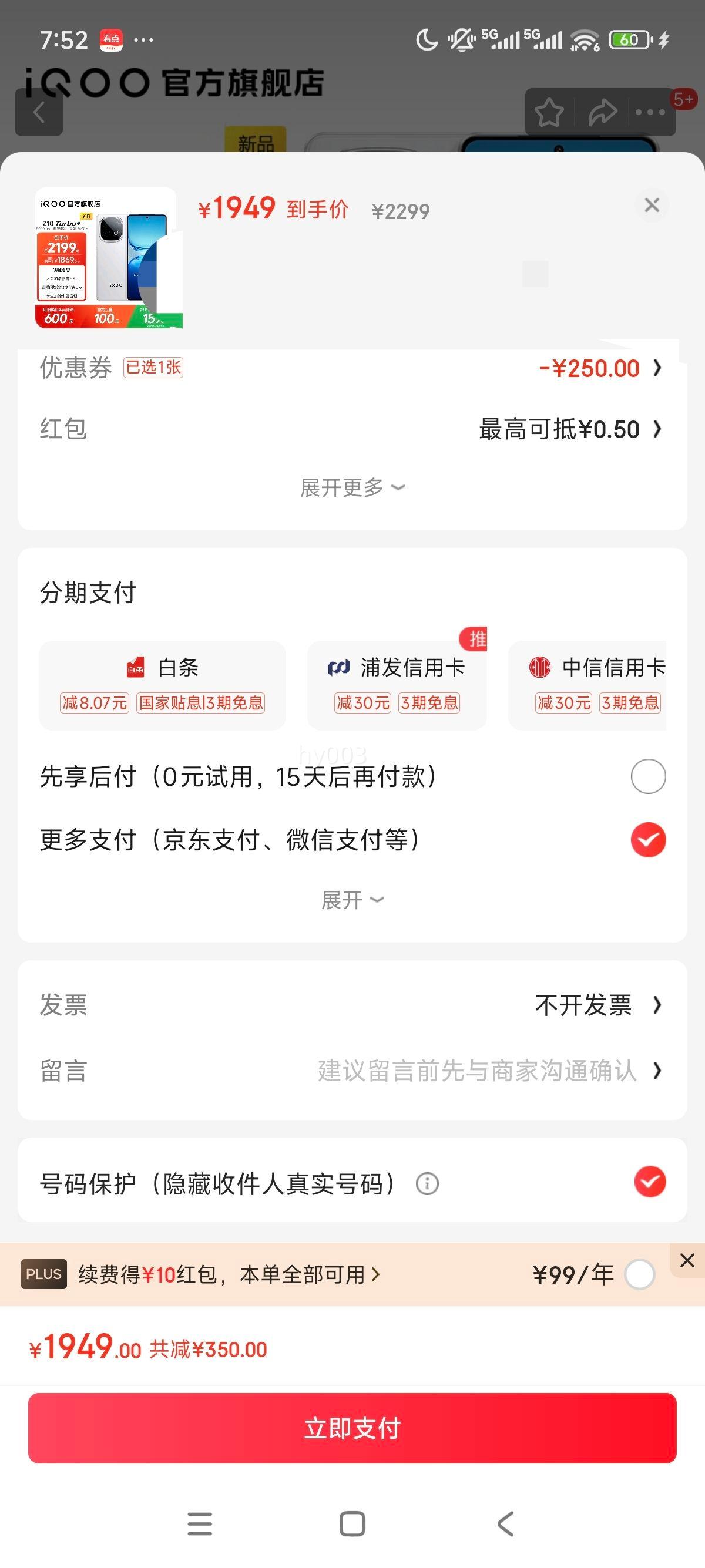Open PLUS renewal red packet details

point(229,1274)
